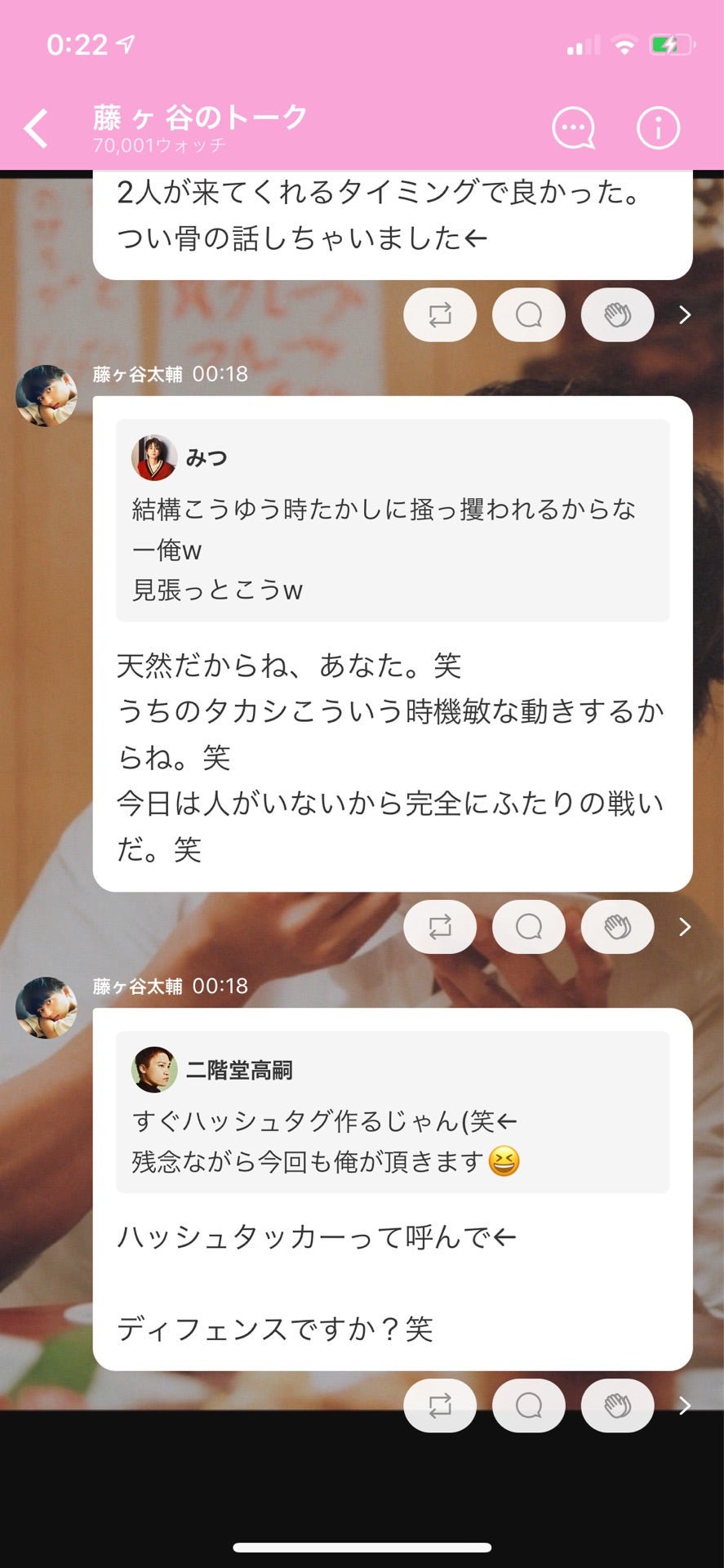This screenshot has width=724, height=1568.
Task: Expand the chevron next to the middle message reactions
Action: [683, 926]
